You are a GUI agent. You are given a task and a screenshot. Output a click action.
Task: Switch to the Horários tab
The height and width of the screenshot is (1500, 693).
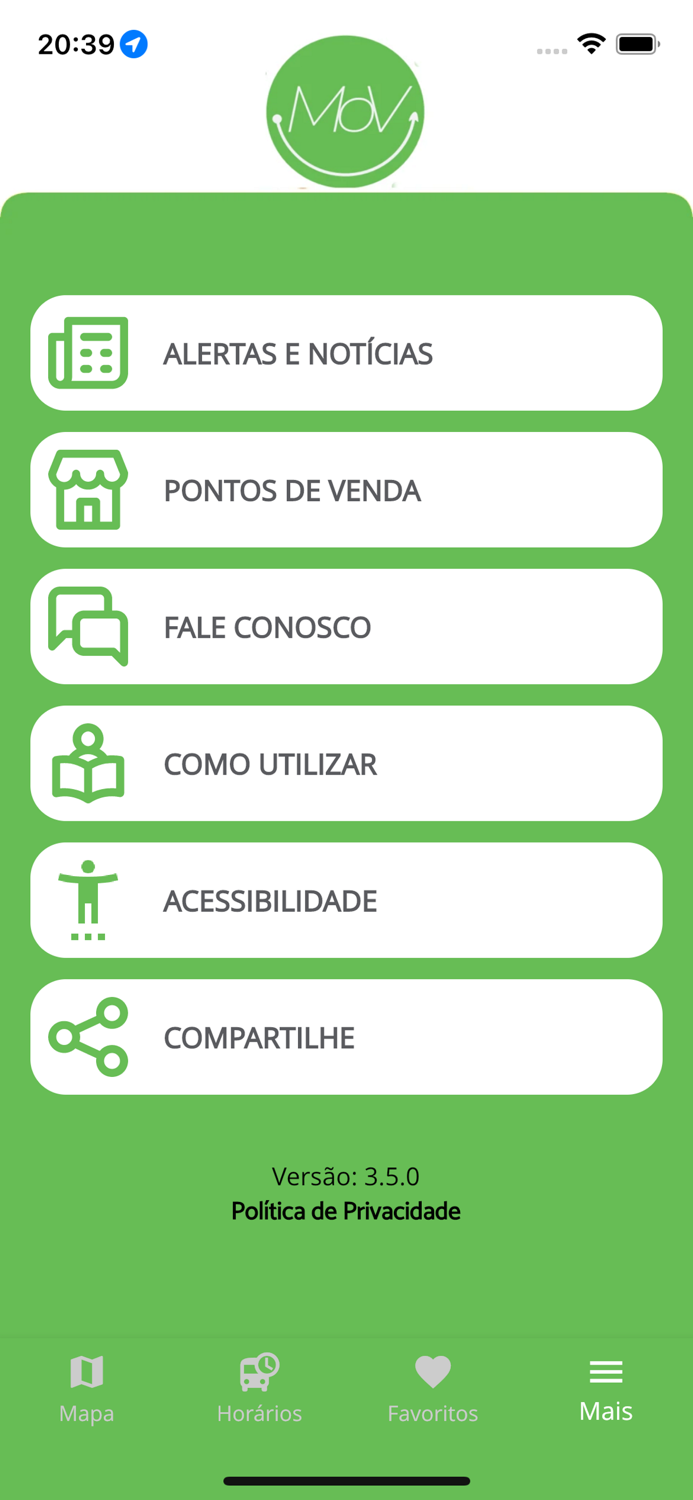(259, 1388)
